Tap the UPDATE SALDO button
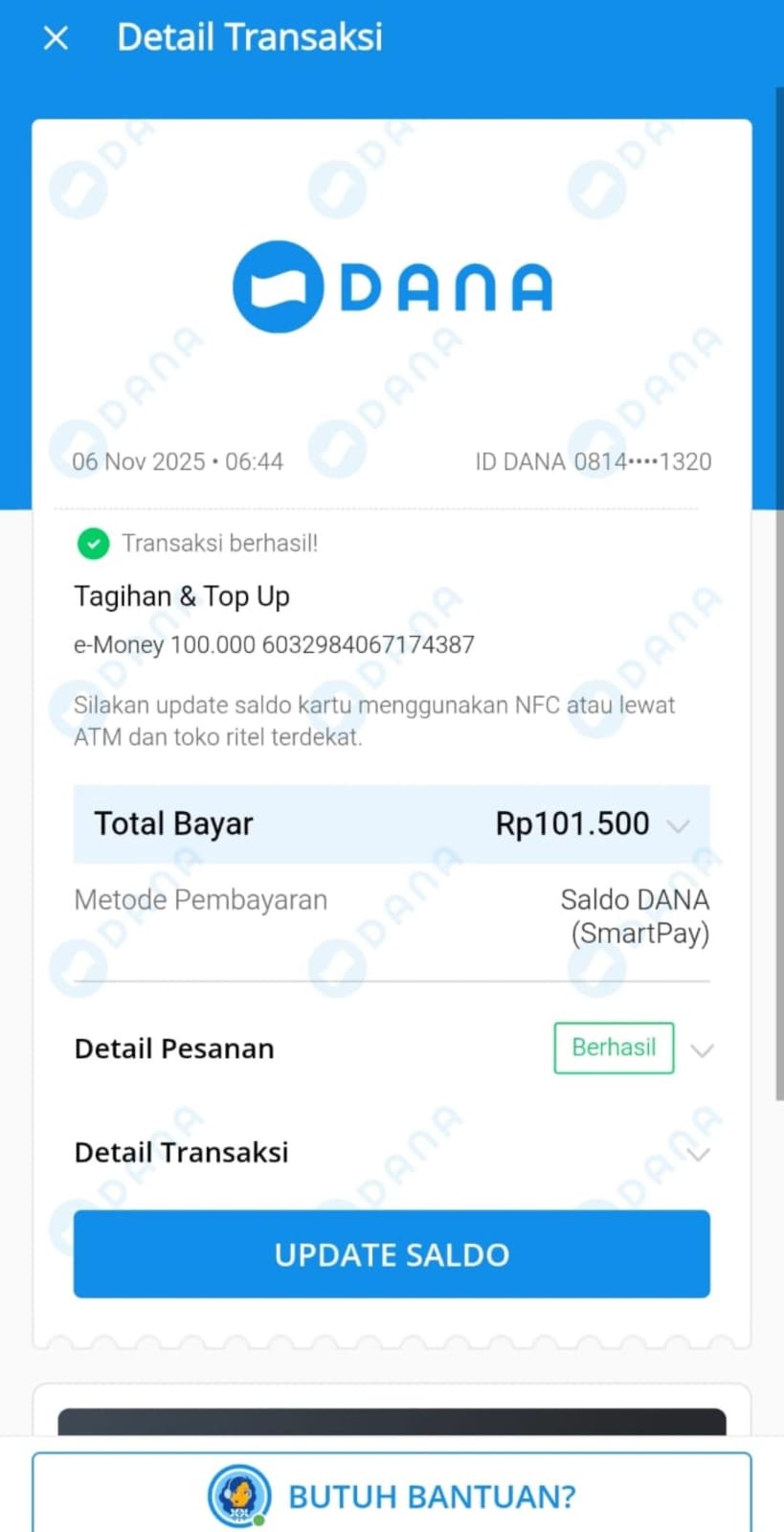 (392, 1254)
